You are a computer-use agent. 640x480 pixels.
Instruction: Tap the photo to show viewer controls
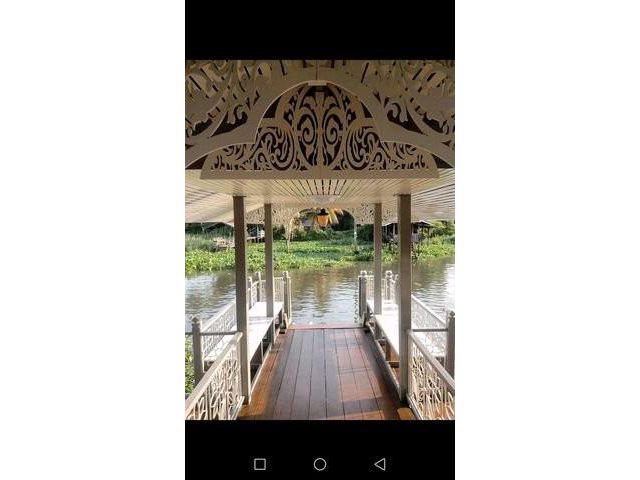point(320,240)
